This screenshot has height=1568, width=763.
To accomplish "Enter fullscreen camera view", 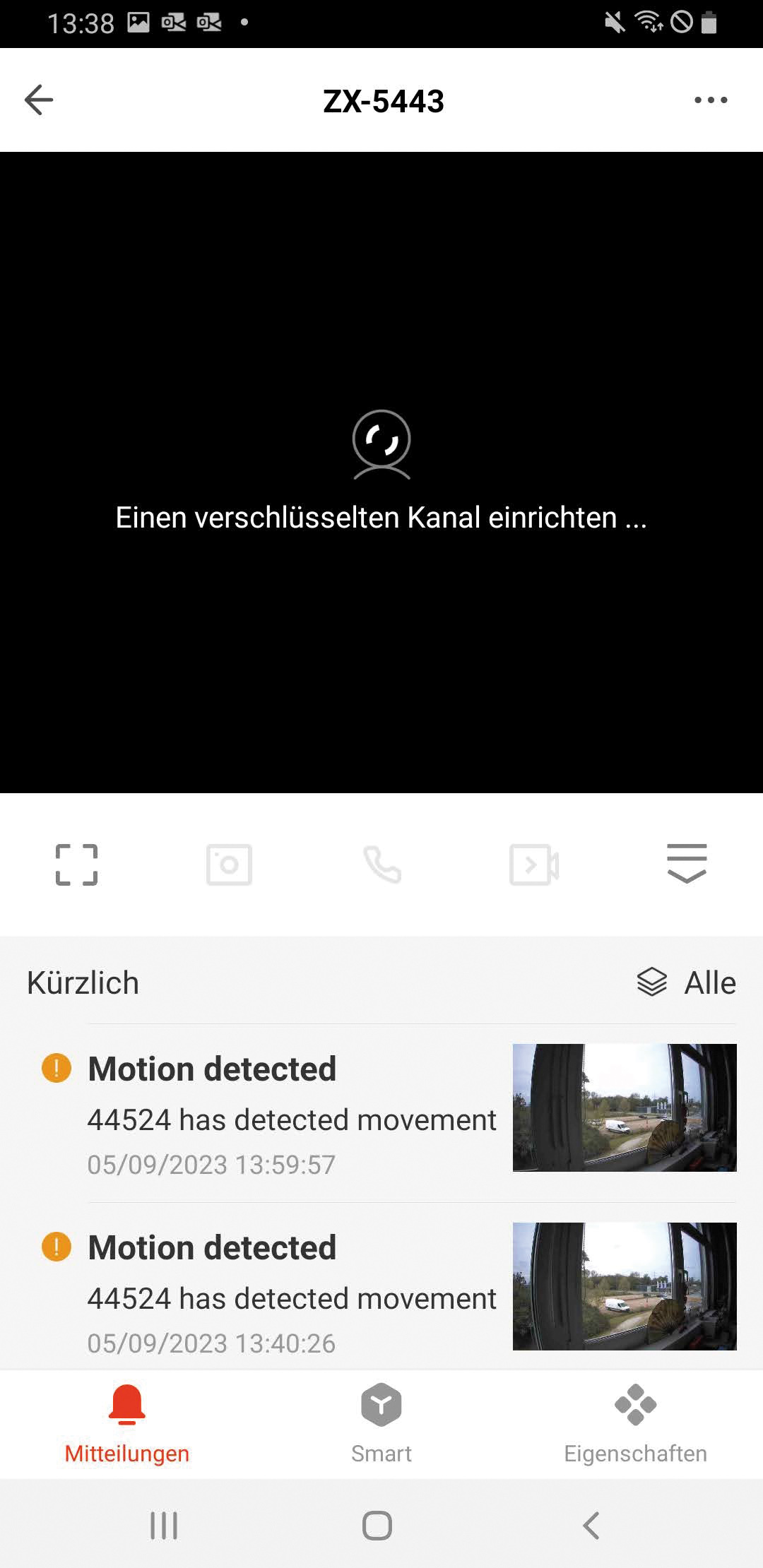I will [76, 865].
